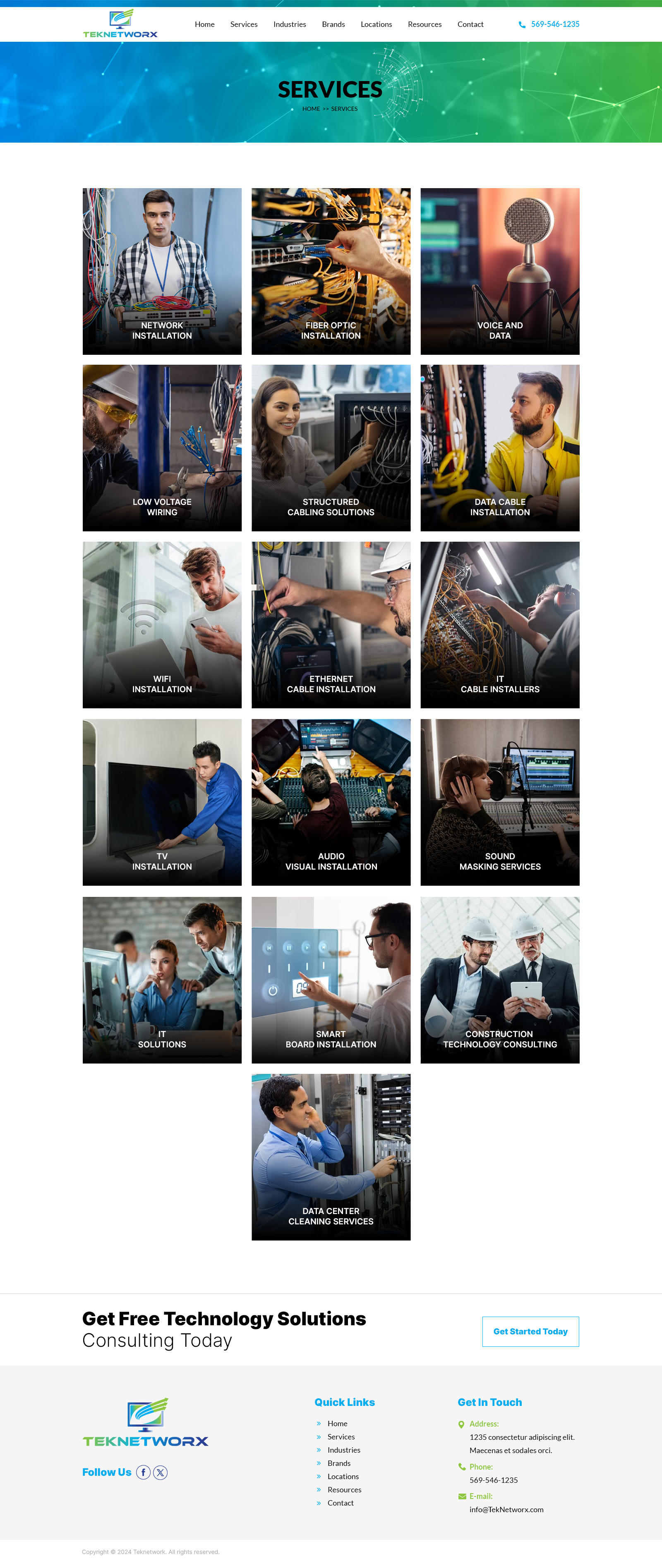Tap the info@TekNetworx.com email link

(x=506, y=1510)
